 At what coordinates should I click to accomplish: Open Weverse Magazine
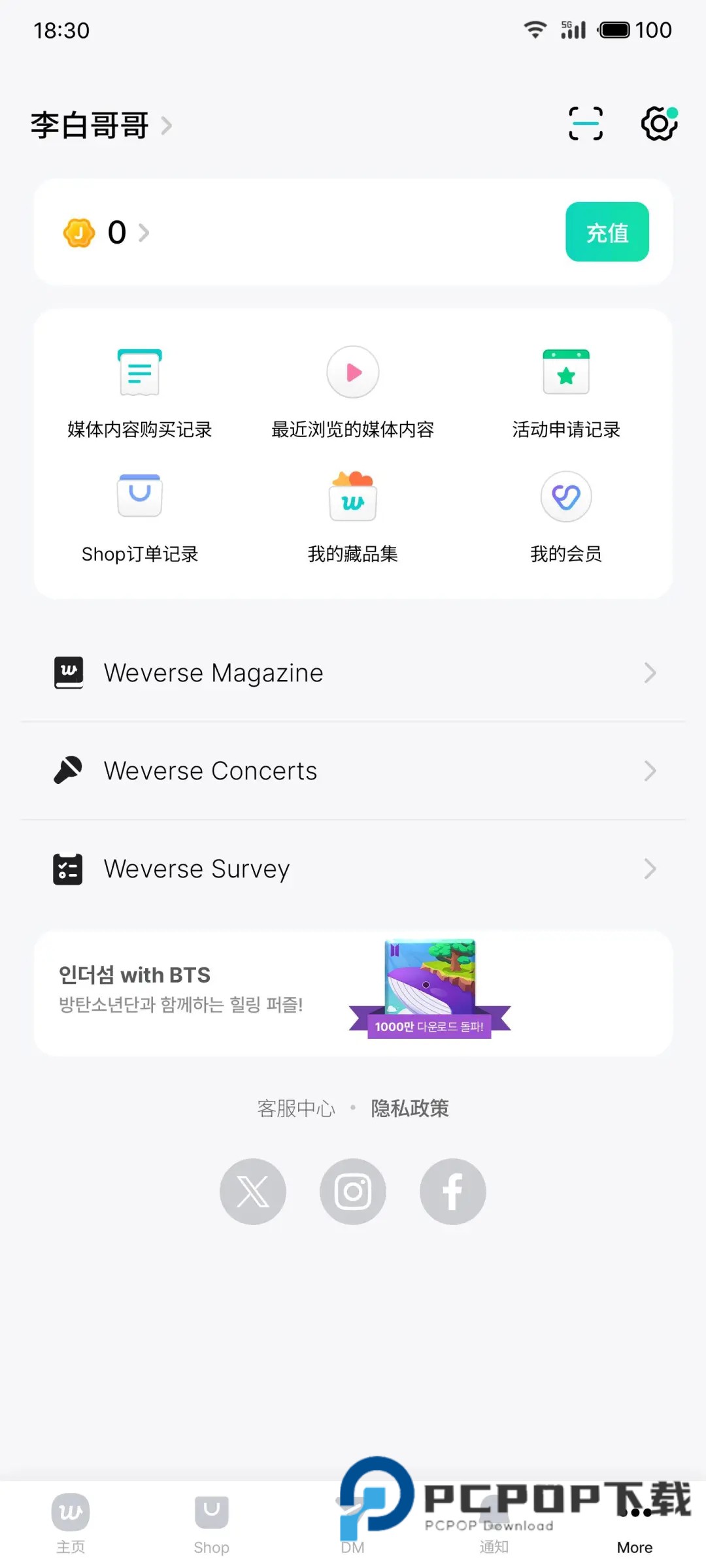(x=353, y=673)
